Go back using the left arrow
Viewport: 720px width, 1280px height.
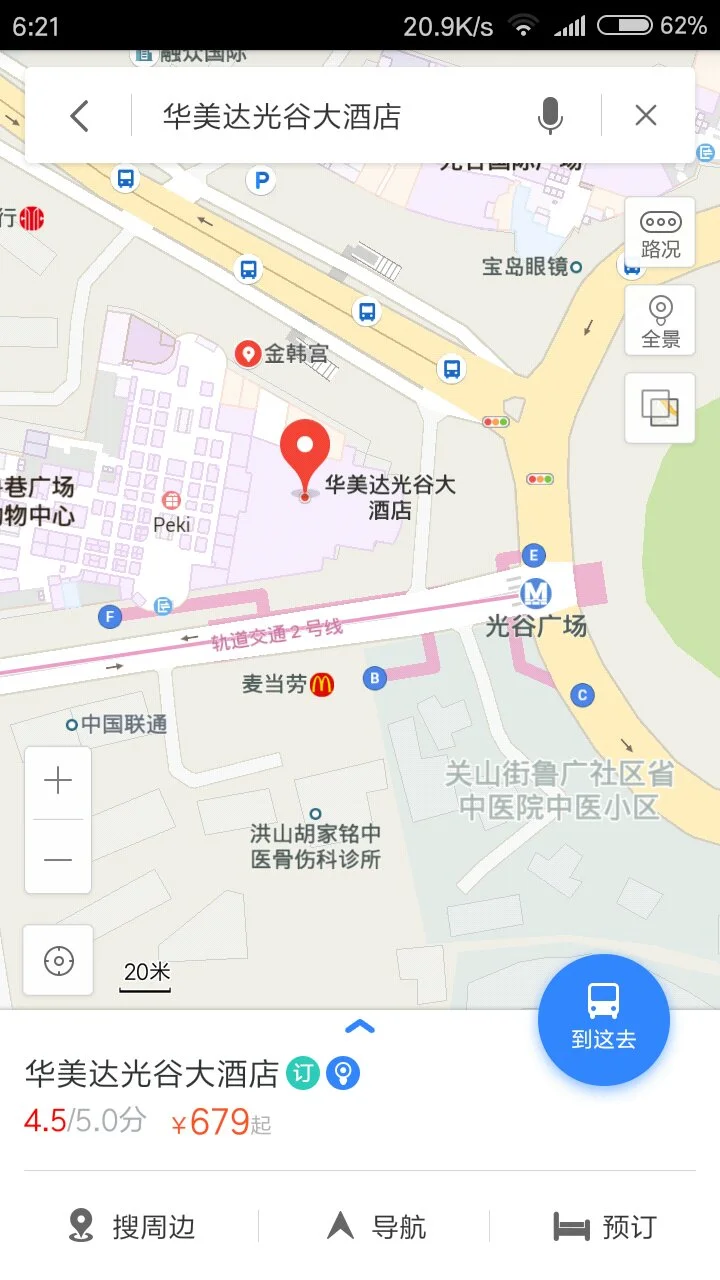(x=79, y=114)
